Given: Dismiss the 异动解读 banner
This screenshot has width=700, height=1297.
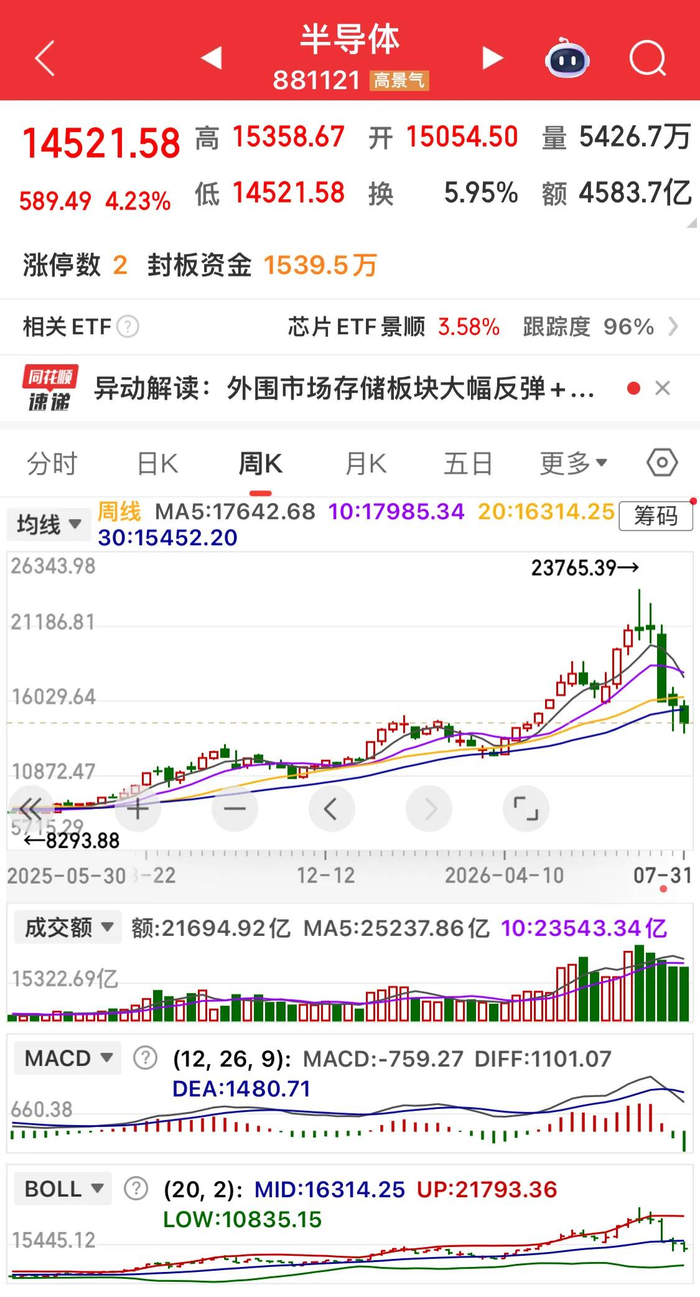Looking at the screenshot, I should (x=662, y=388).
